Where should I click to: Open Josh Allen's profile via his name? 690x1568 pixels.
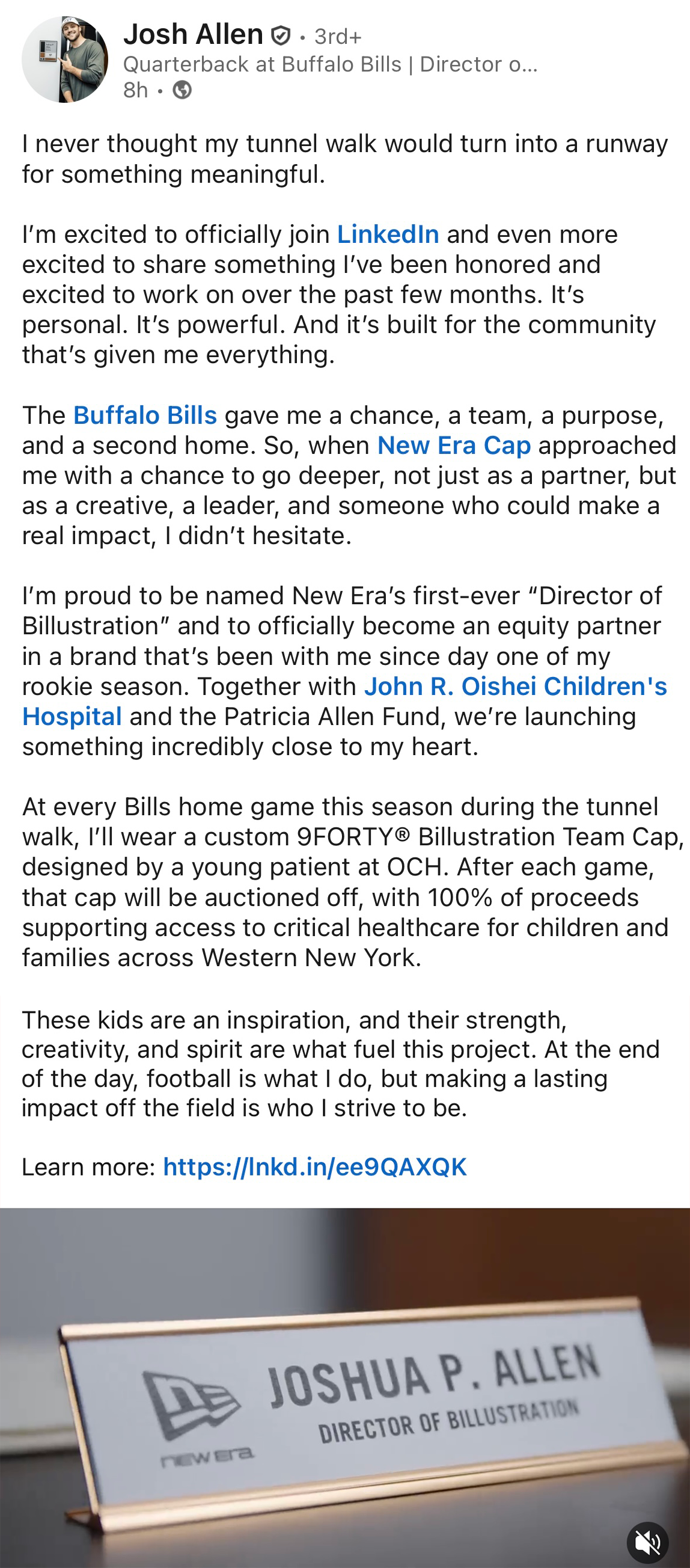193,34
